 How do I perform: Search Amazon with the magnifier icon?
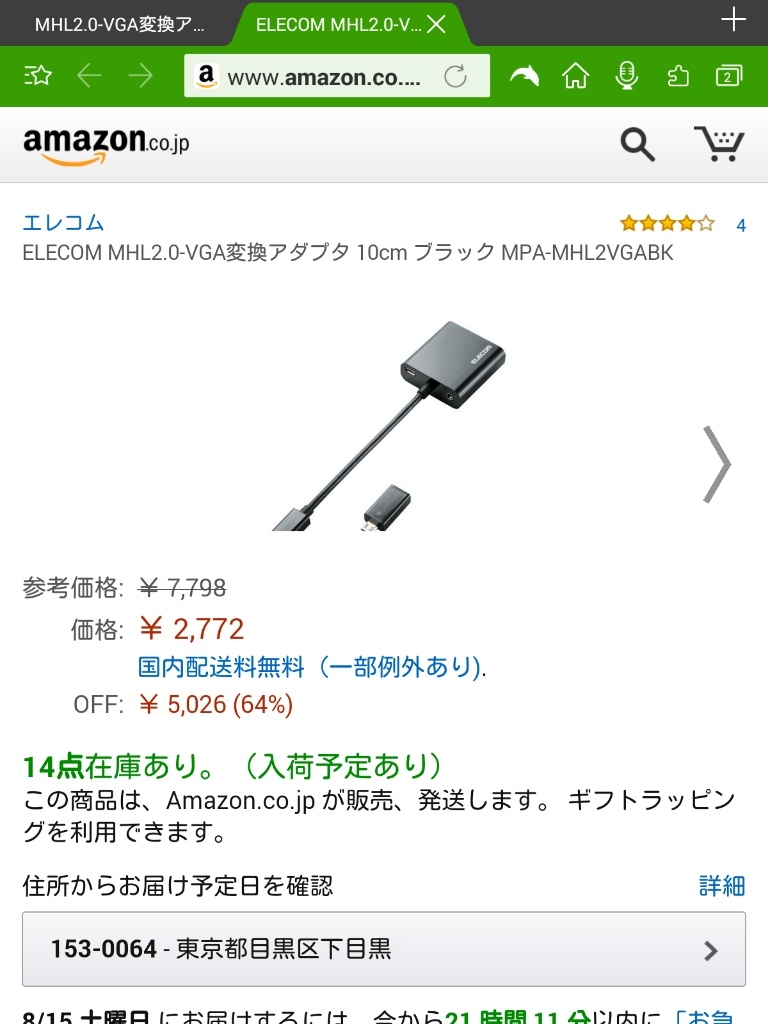tap(637, 144)
